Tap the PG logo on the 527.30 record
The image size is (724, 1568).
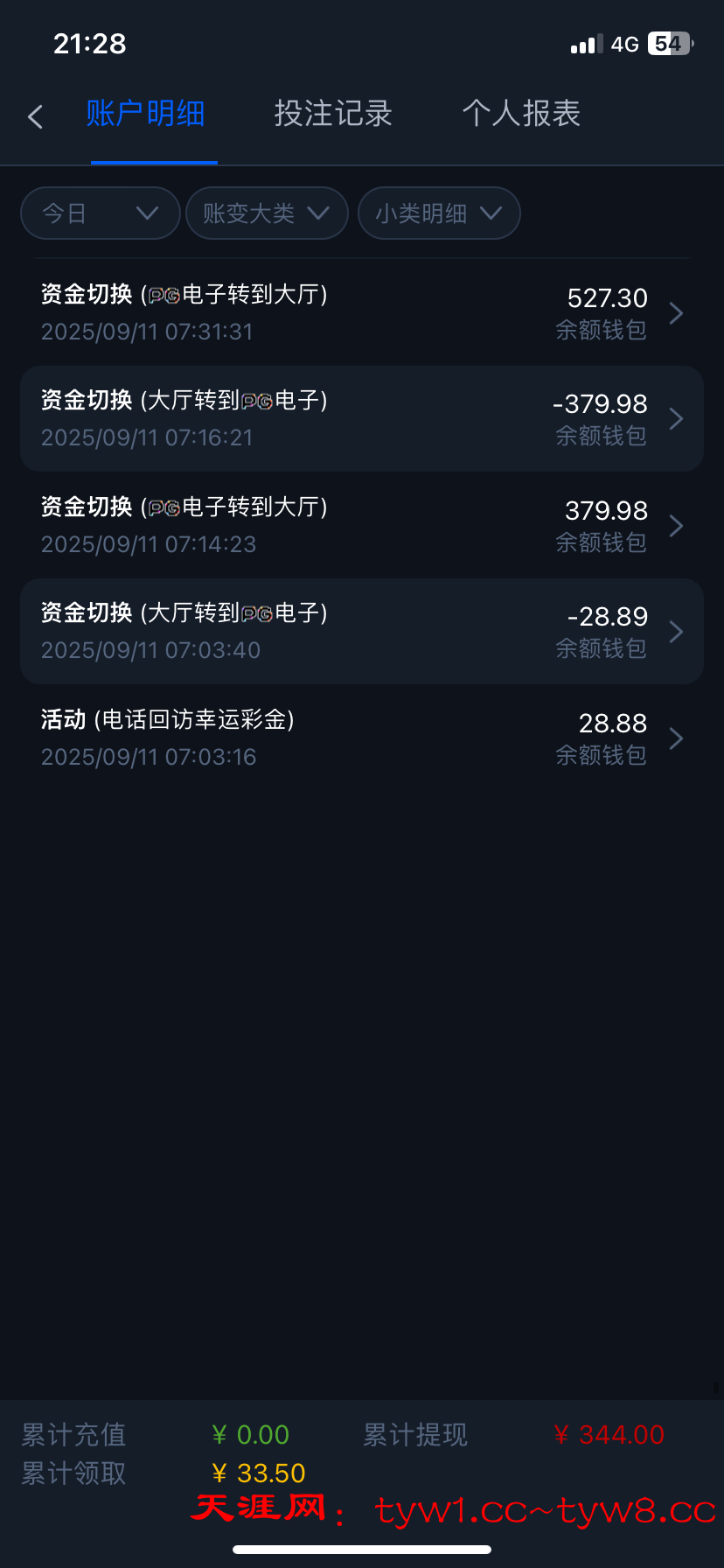point(166,295)
